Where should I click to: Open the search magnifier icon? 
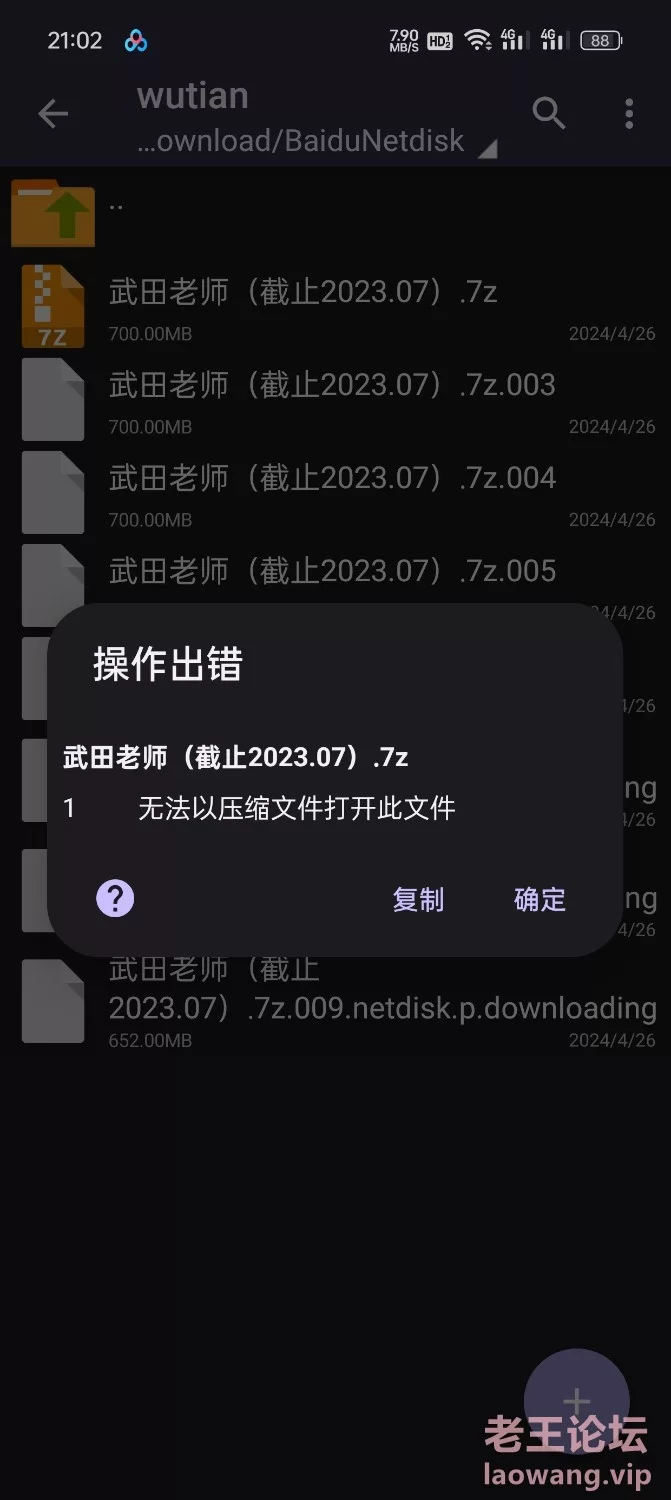click(x=549, y=114)
